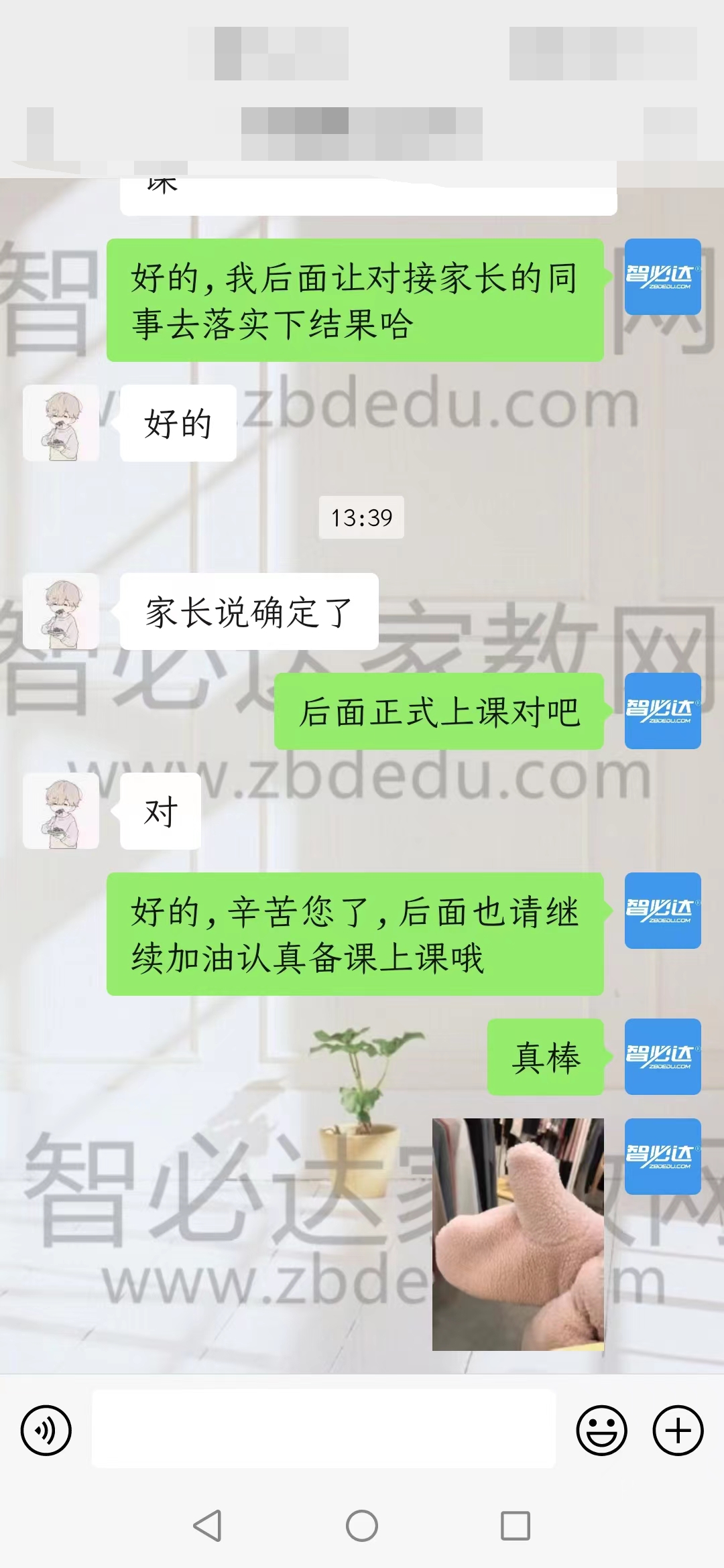This screenshot has width=724, height=1568.
Task: Go to the system home screen
Action: point(362,1526)
